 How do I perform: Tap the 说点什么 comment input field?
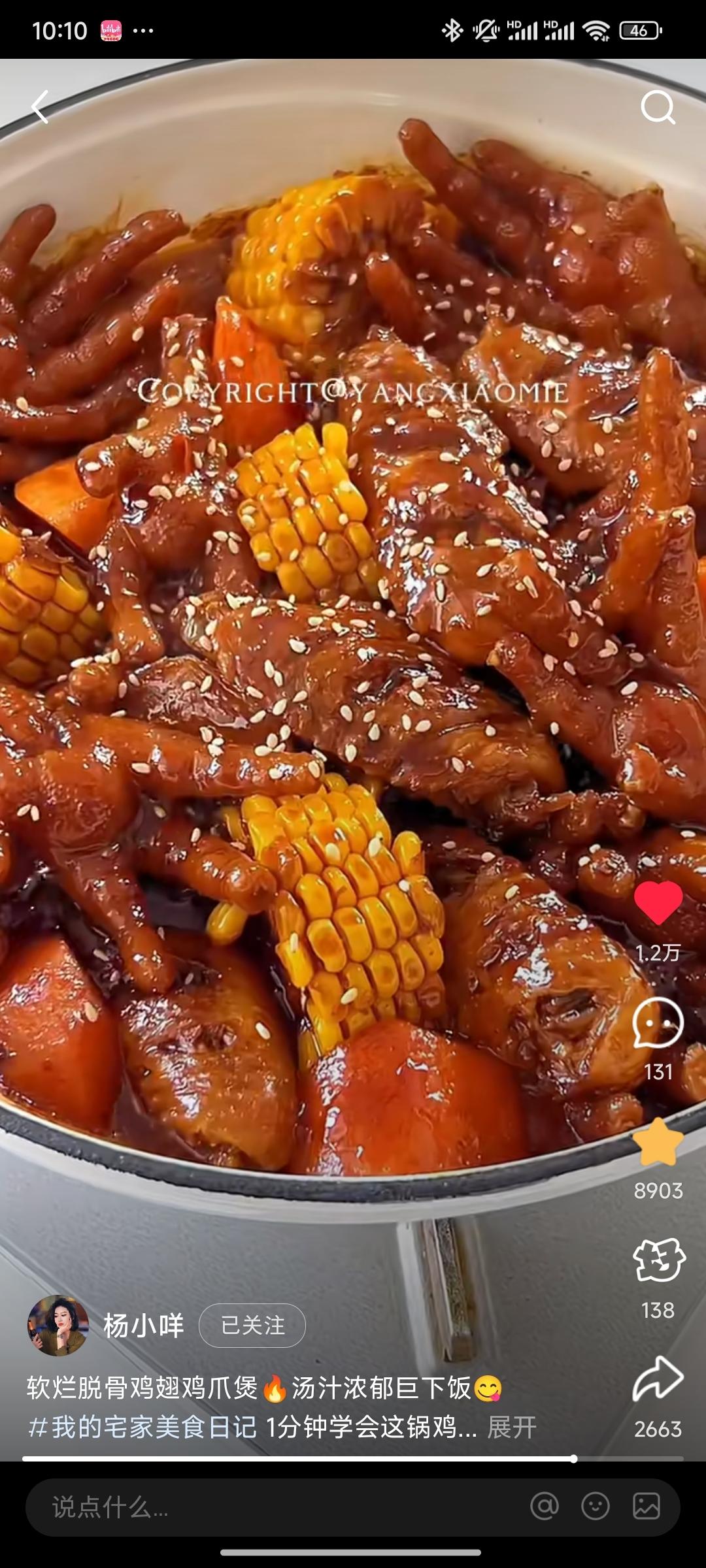pos(261,1507)
